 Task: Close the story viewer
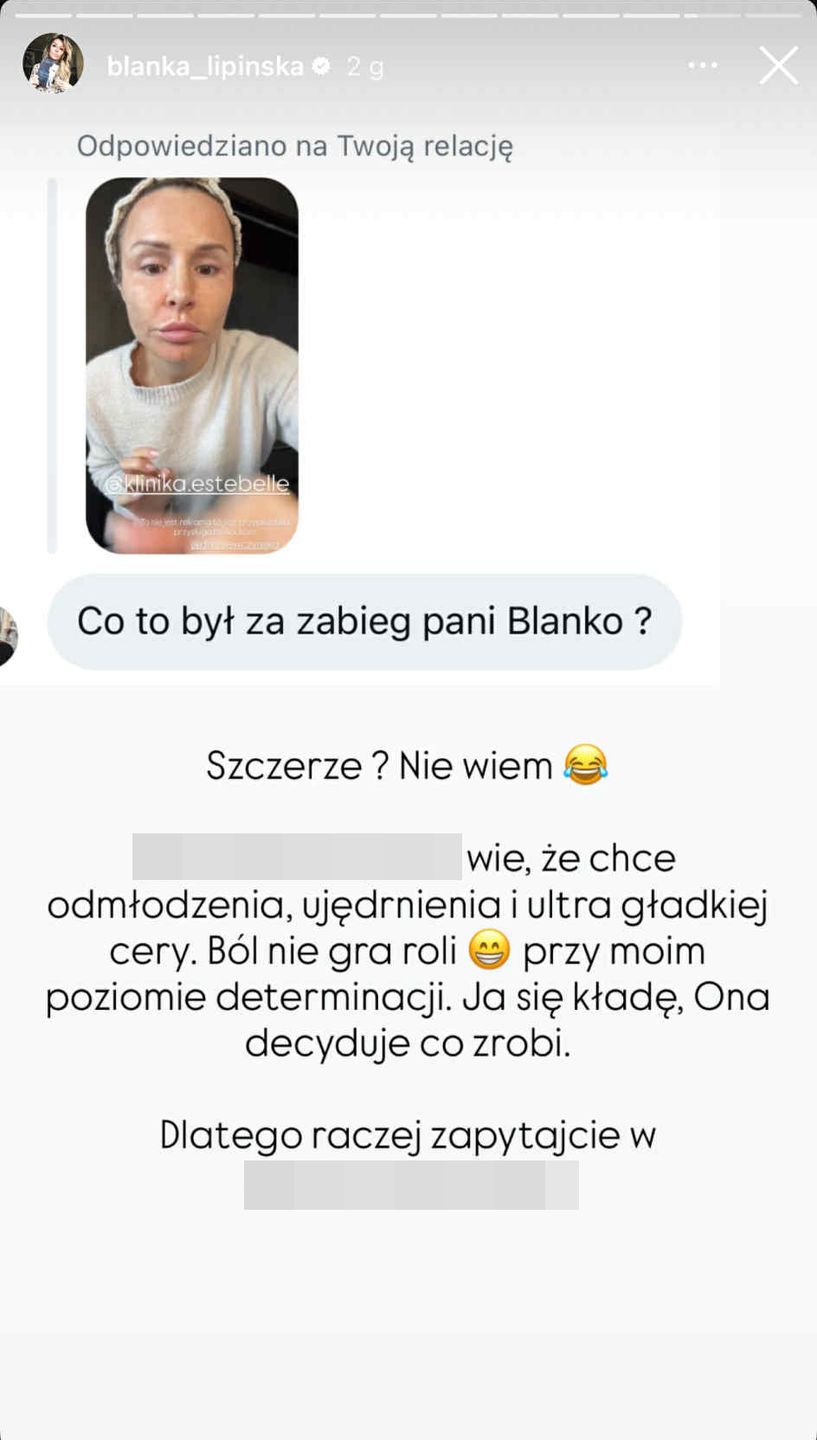pyautogui.click(x=778, y=66)
